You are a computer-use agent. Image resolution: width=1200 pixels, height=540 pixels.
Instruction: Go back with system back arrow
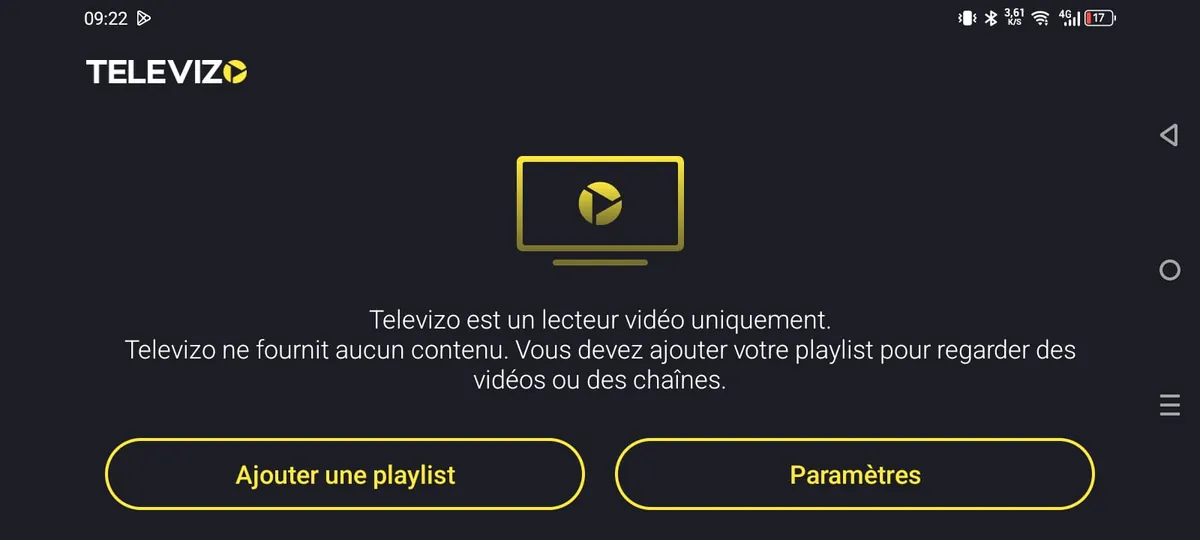[1168, 135]
